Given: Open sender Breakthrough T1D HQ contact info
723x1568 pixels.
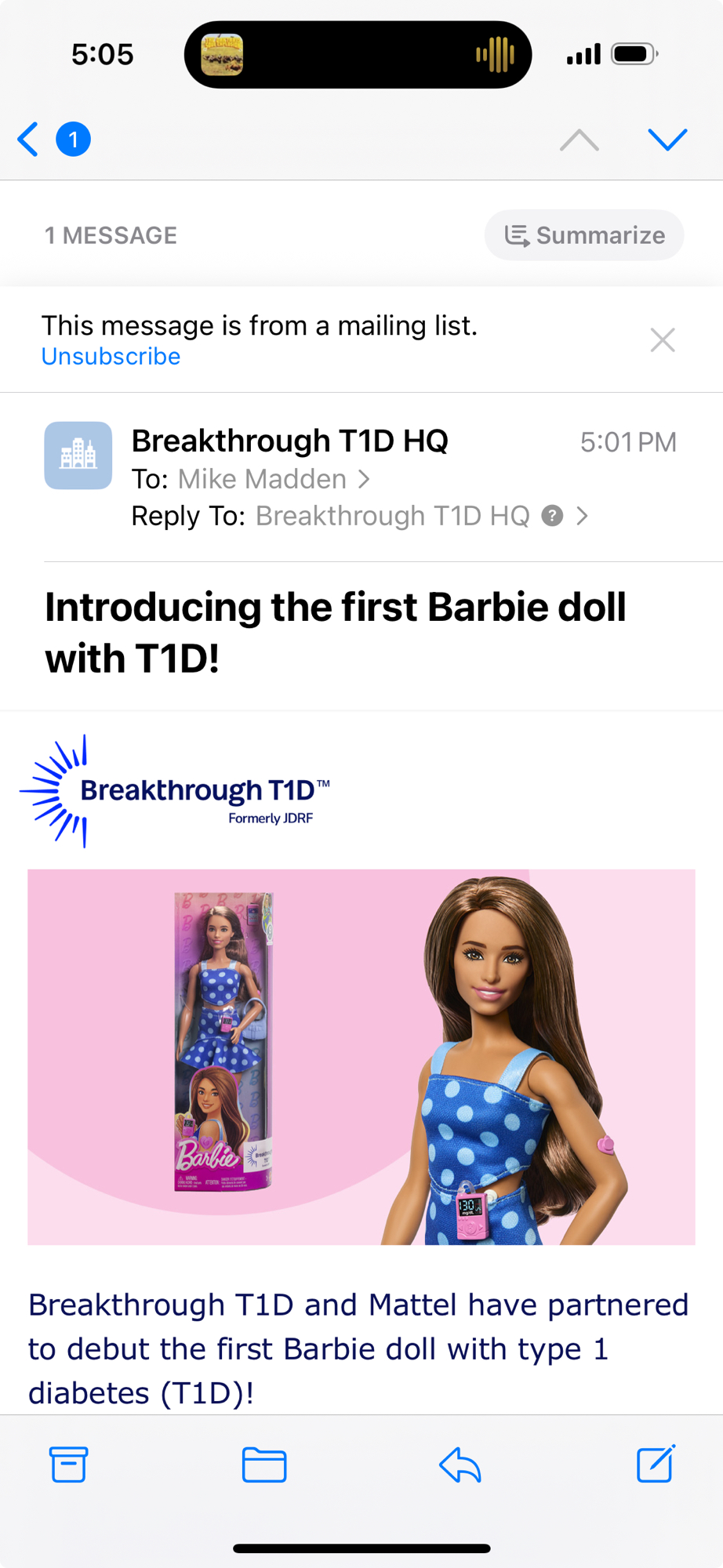Looking at the screenshot, I should 289,441.
